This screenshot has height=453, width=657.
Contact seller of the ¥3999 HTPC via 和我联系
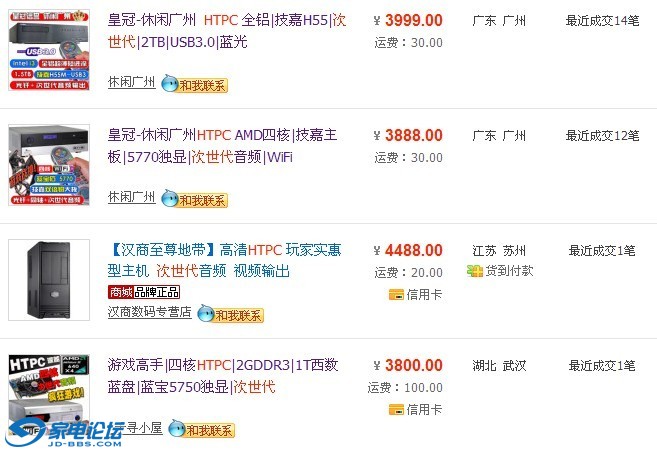(195, 84)
